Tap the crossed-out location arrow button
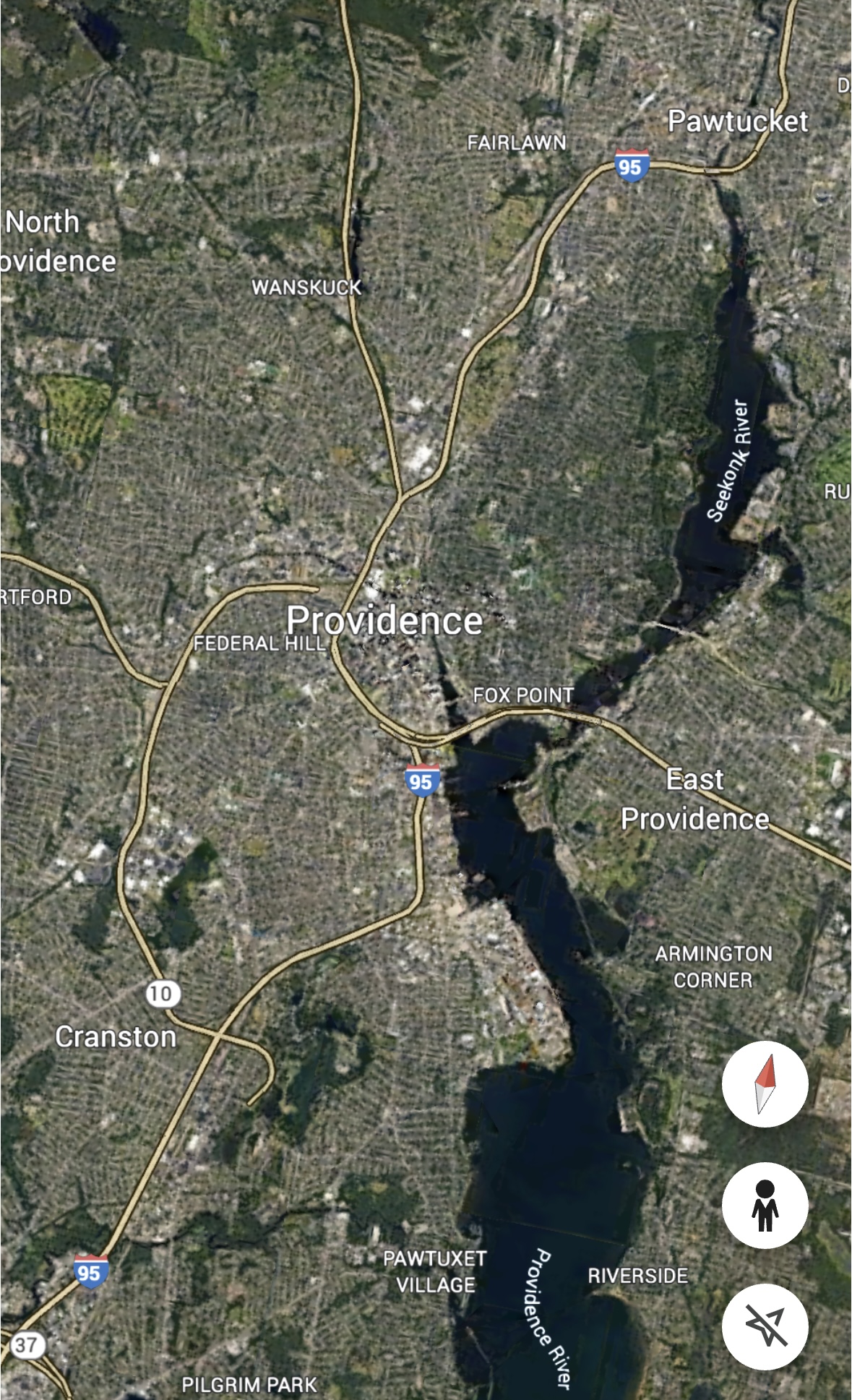Screen dimensions: 852x1400 [x=765, y=1326]
